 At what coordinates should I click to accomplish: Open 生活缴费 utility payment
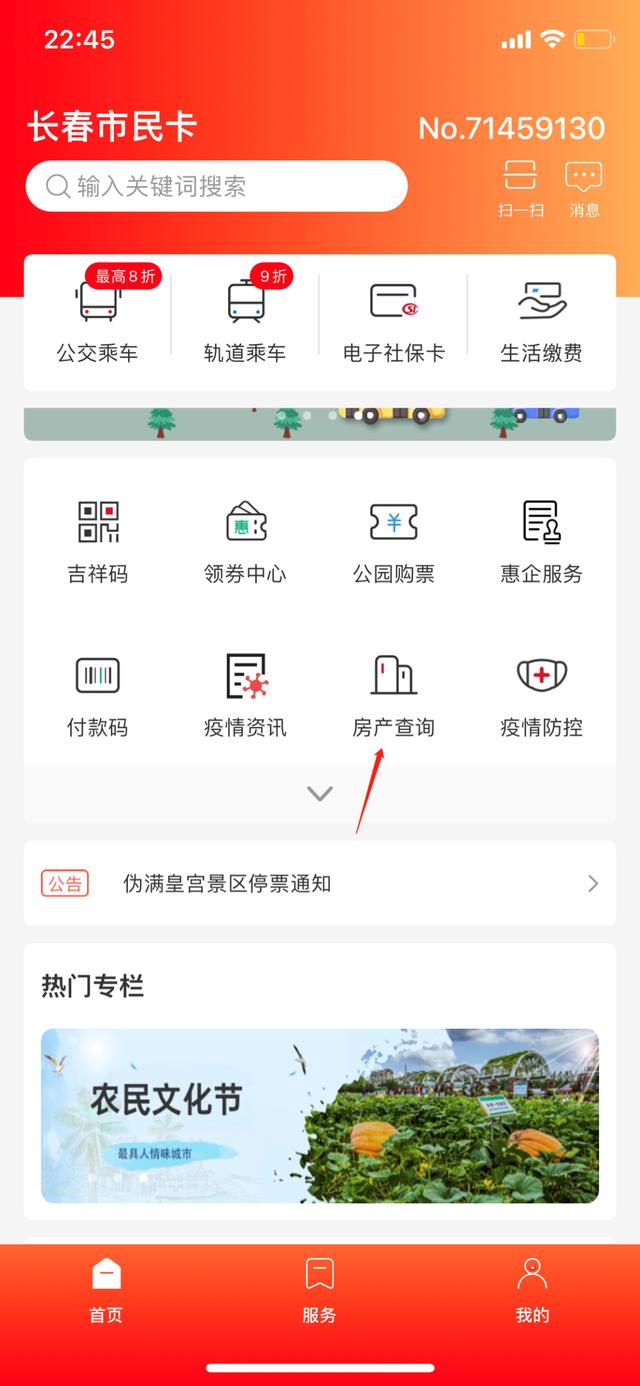pos(541,321)
